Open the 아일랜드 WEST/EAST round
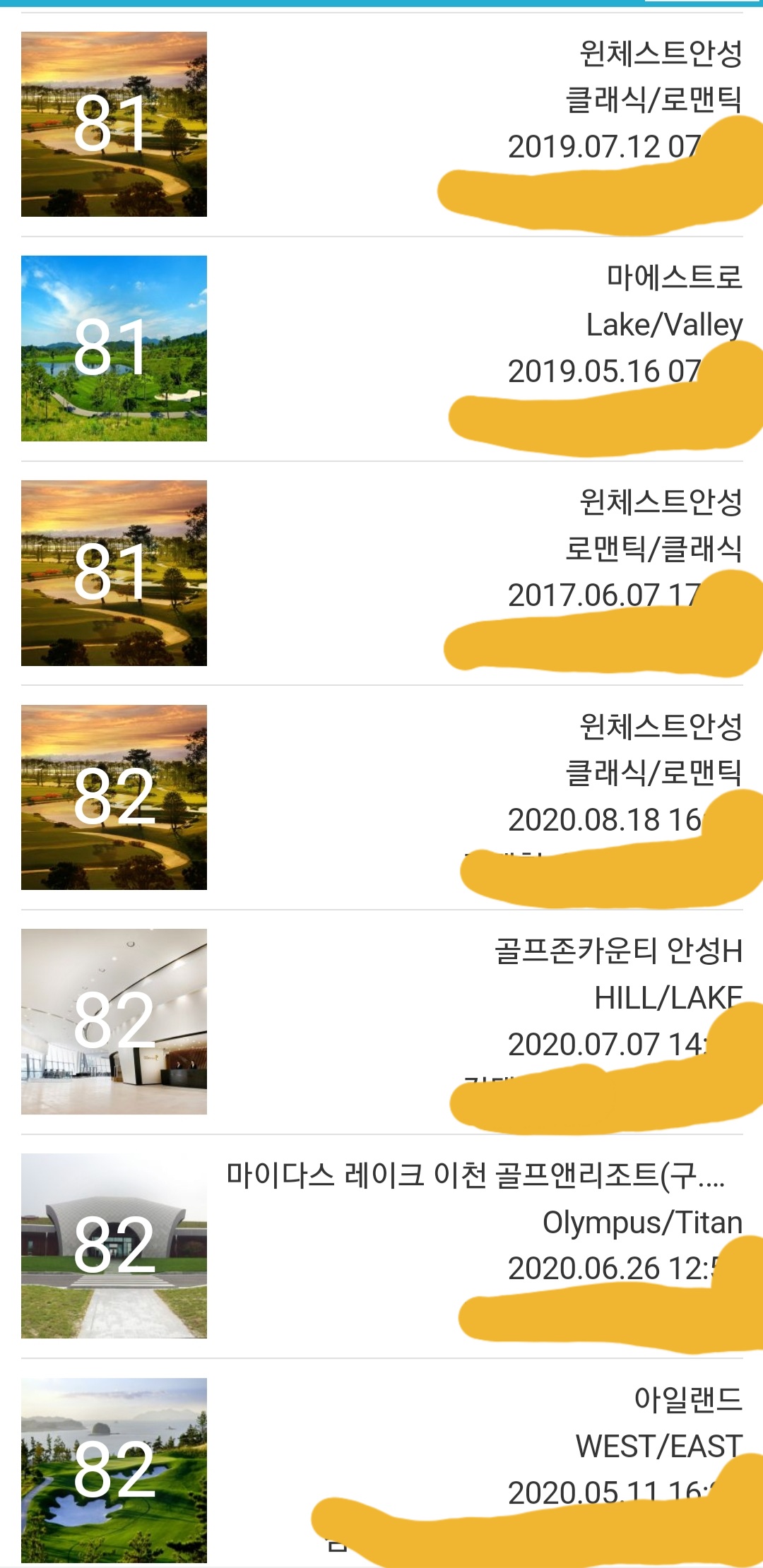The width and height of the screenshot is (763, 1568). 381,1469
